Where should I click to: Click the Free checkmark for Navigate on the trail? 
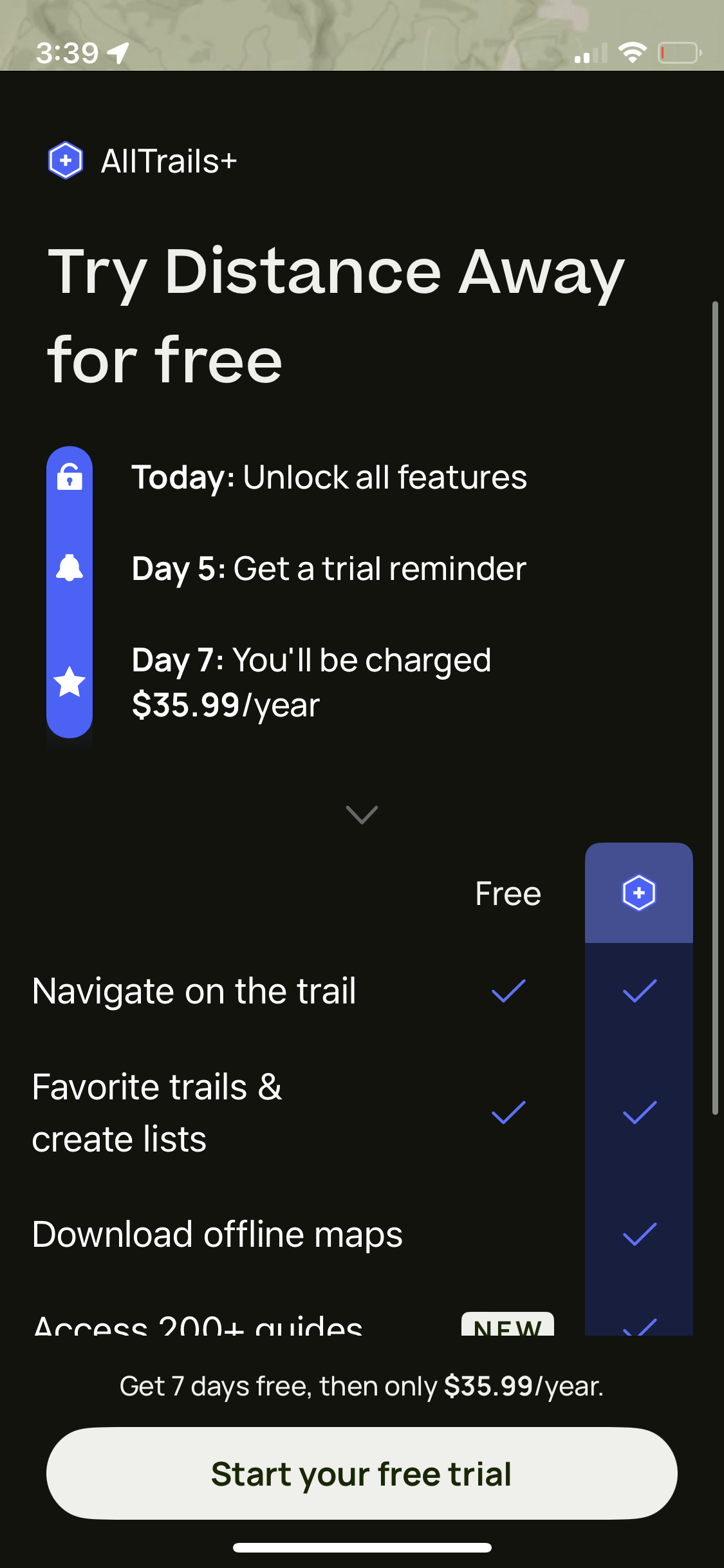click(x=508, y=992)
